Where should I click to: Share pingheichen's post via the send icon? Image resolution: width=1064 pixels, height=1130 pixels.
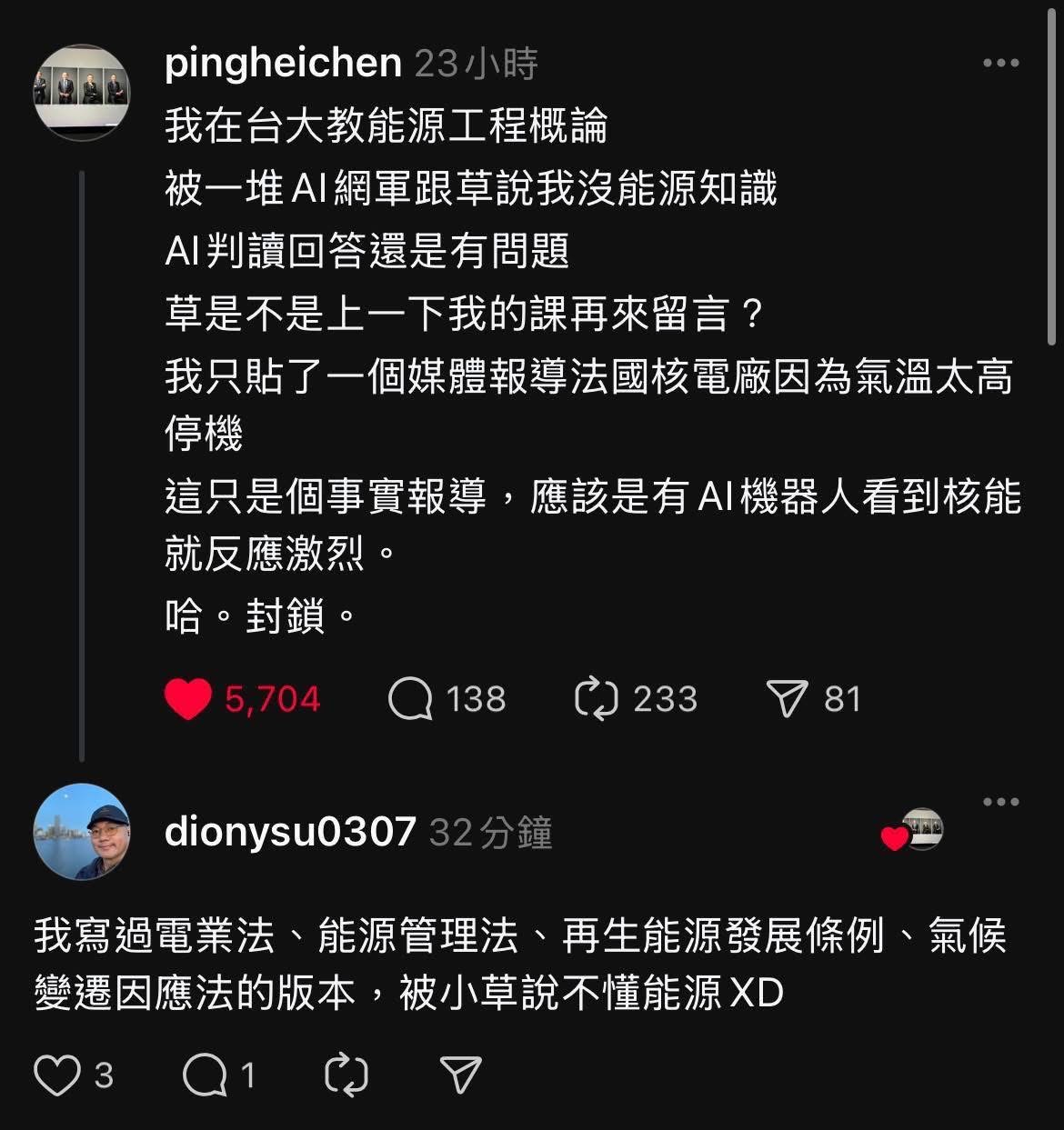(x=788, y=699)
